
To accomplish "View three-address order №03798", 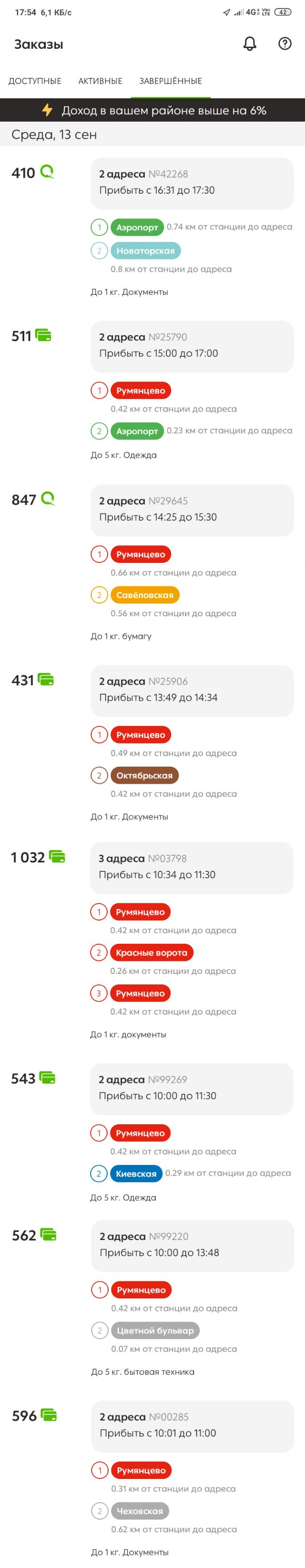I will (192, 867).
